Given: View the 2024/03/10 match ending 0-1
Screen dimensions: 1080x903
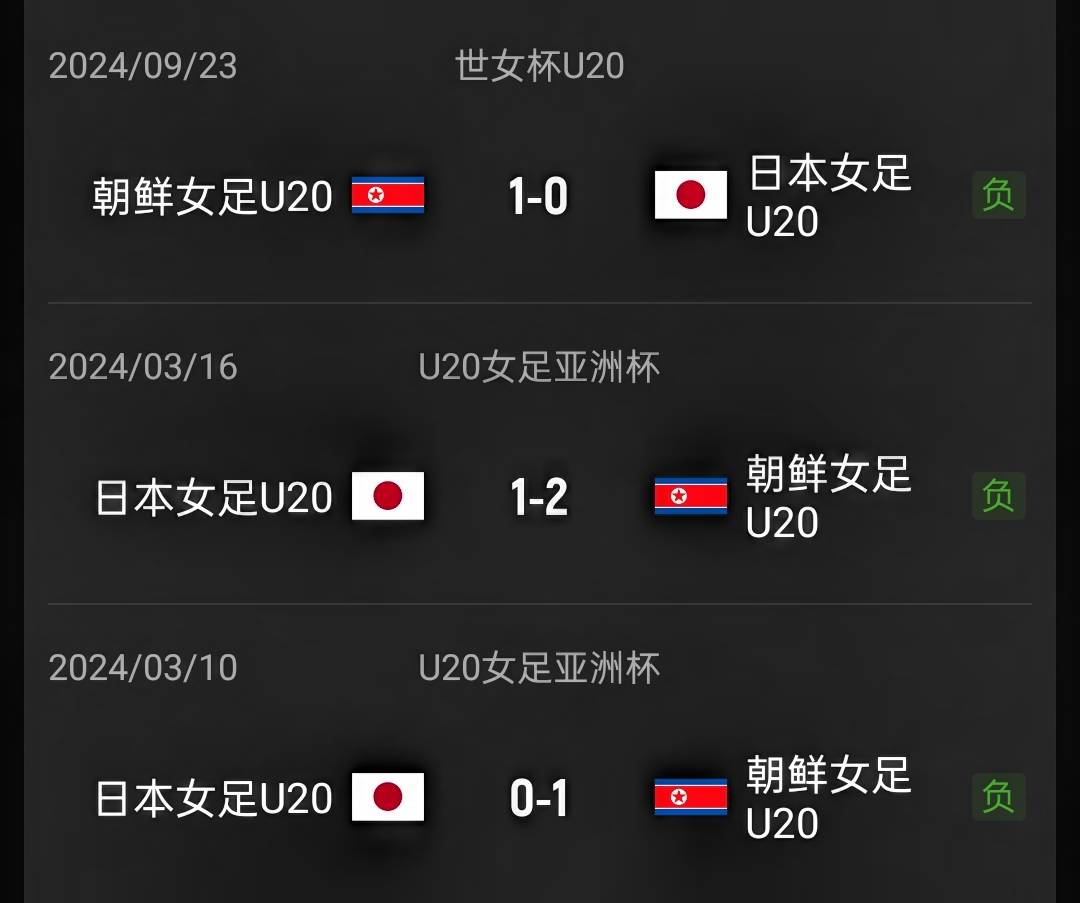Looking at the screenshot, I should click(538, 798).
